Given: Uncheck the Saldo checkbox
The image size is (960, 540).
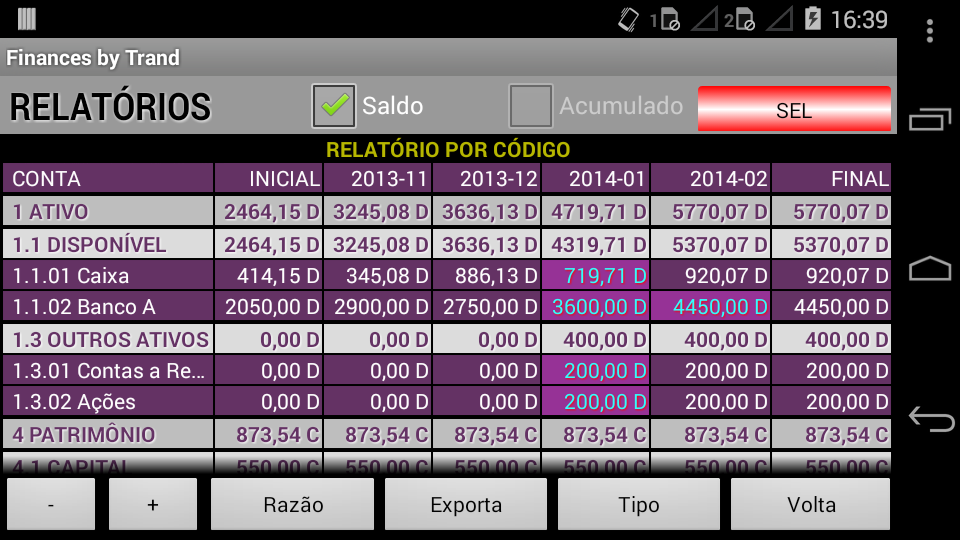Looking at the screenshot, I should point(334,106).
